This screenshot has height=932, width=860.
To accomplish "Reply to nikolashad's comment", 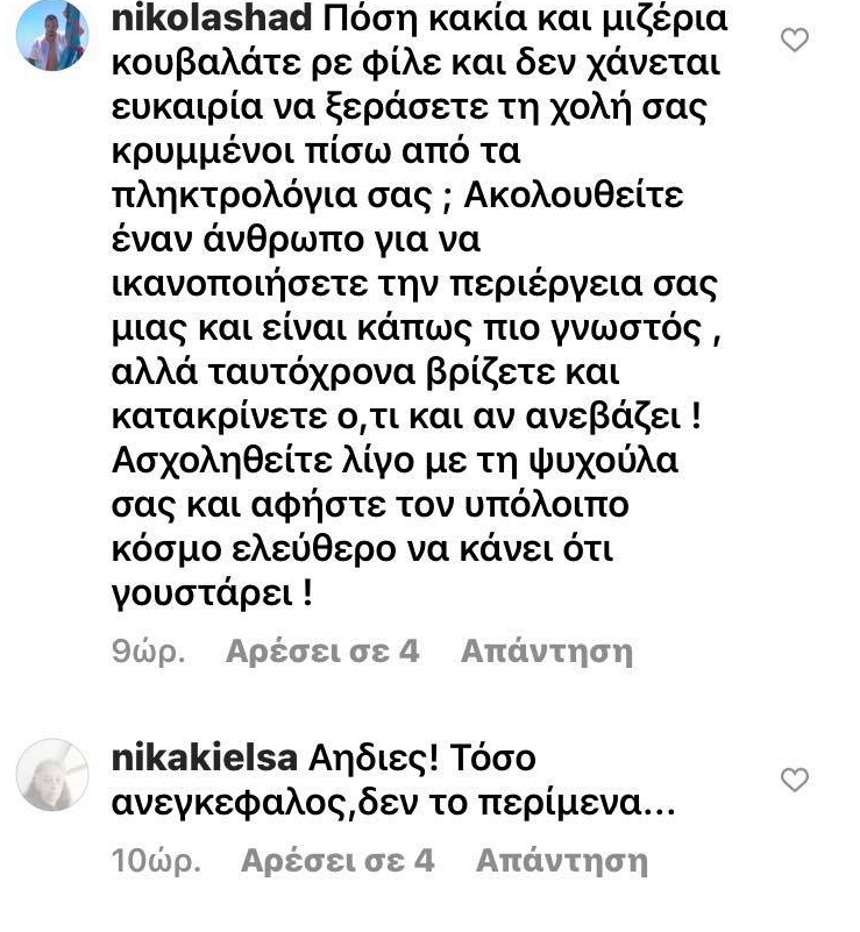I will tap(546, 652).
